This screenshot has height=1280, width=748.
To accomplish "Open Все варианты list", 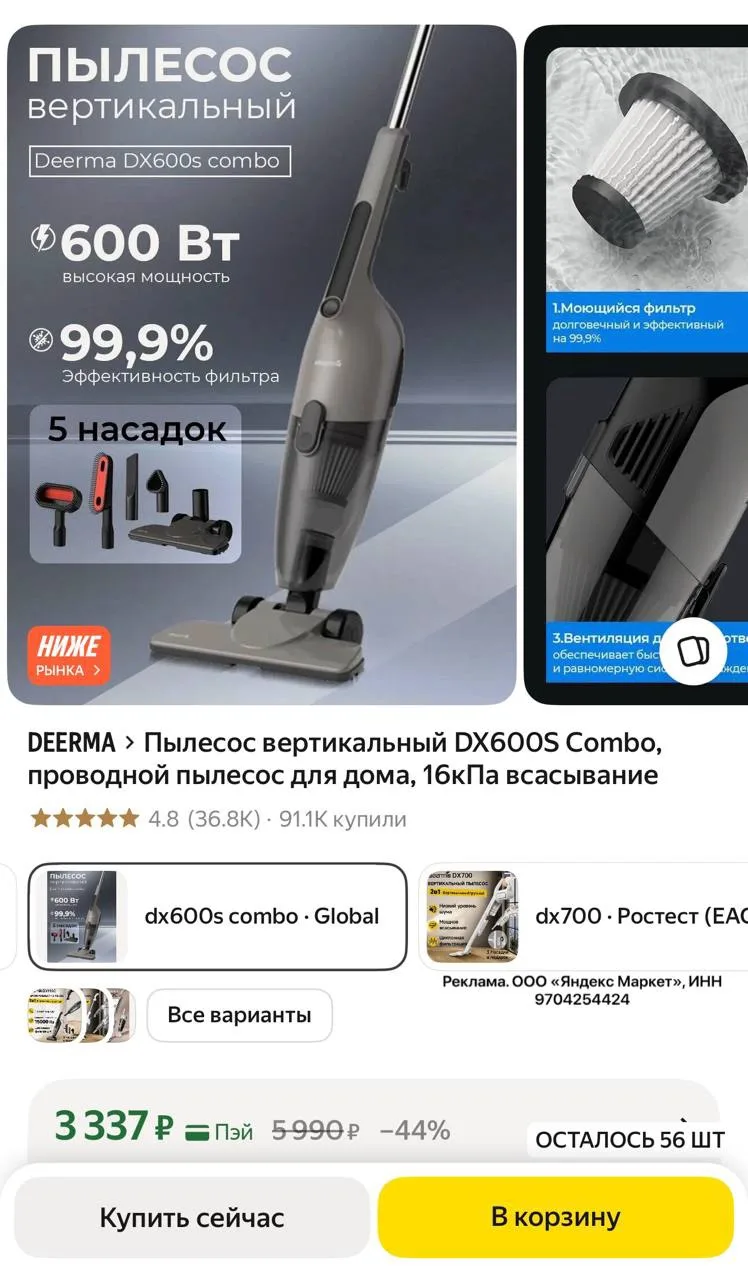I will coord(239,1015).
